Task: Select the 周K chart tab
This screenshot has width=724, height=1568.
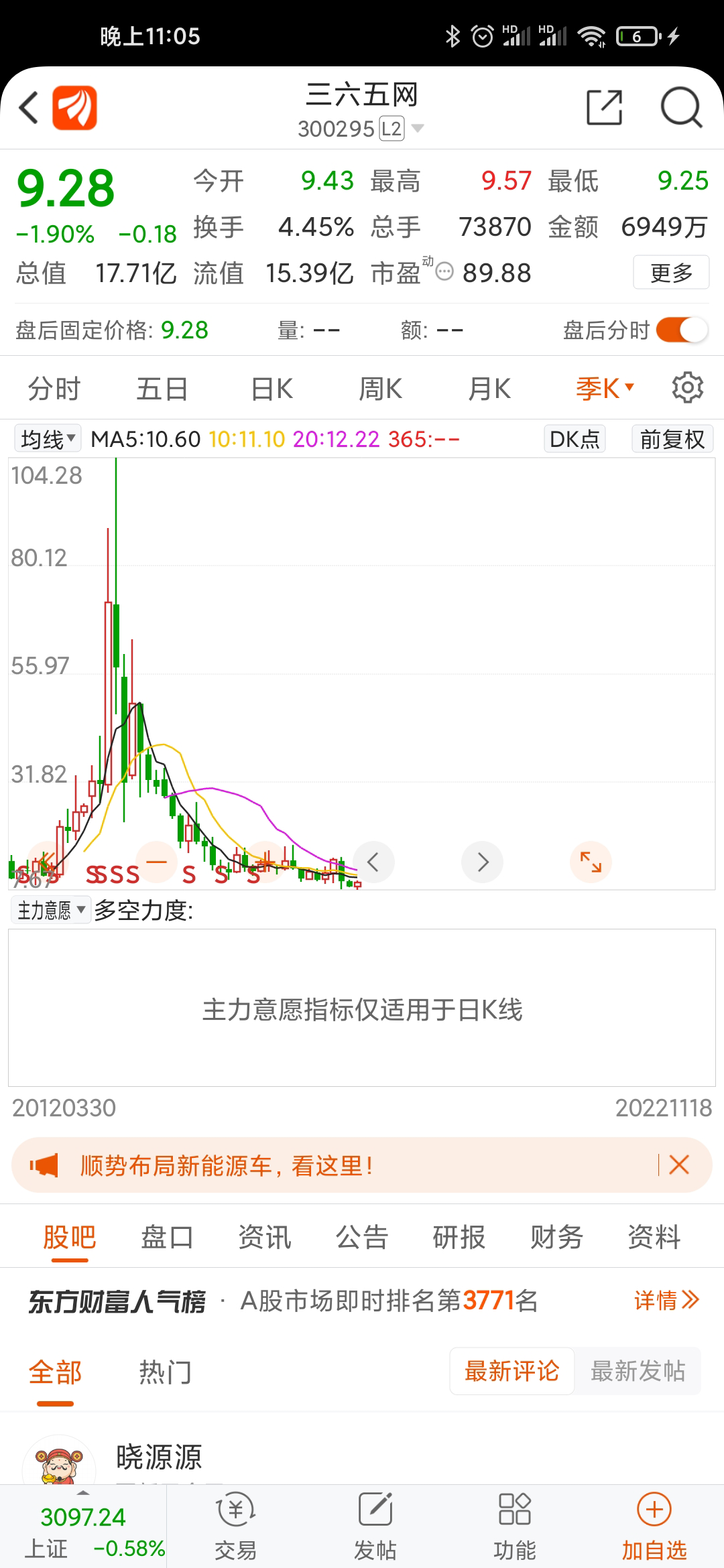Action: pos(380,389)
